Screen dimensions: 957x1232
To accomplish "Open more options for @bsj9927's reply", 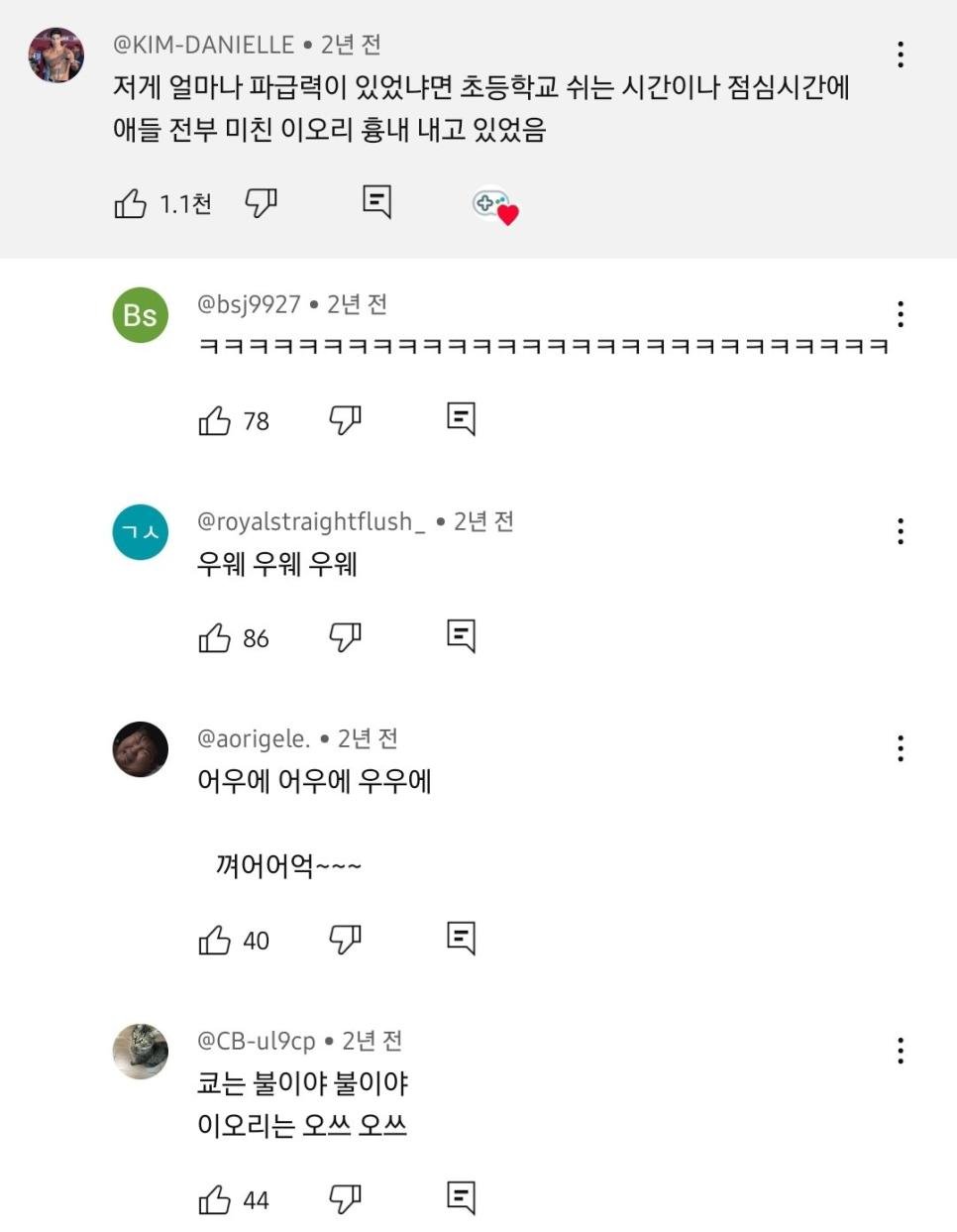I will tap(900, 314).
